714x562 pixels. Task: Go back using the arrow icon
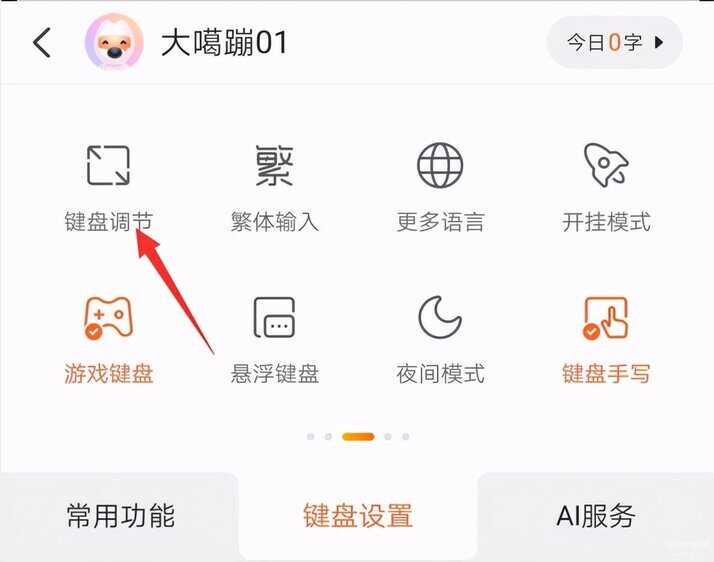coord(42,44)
